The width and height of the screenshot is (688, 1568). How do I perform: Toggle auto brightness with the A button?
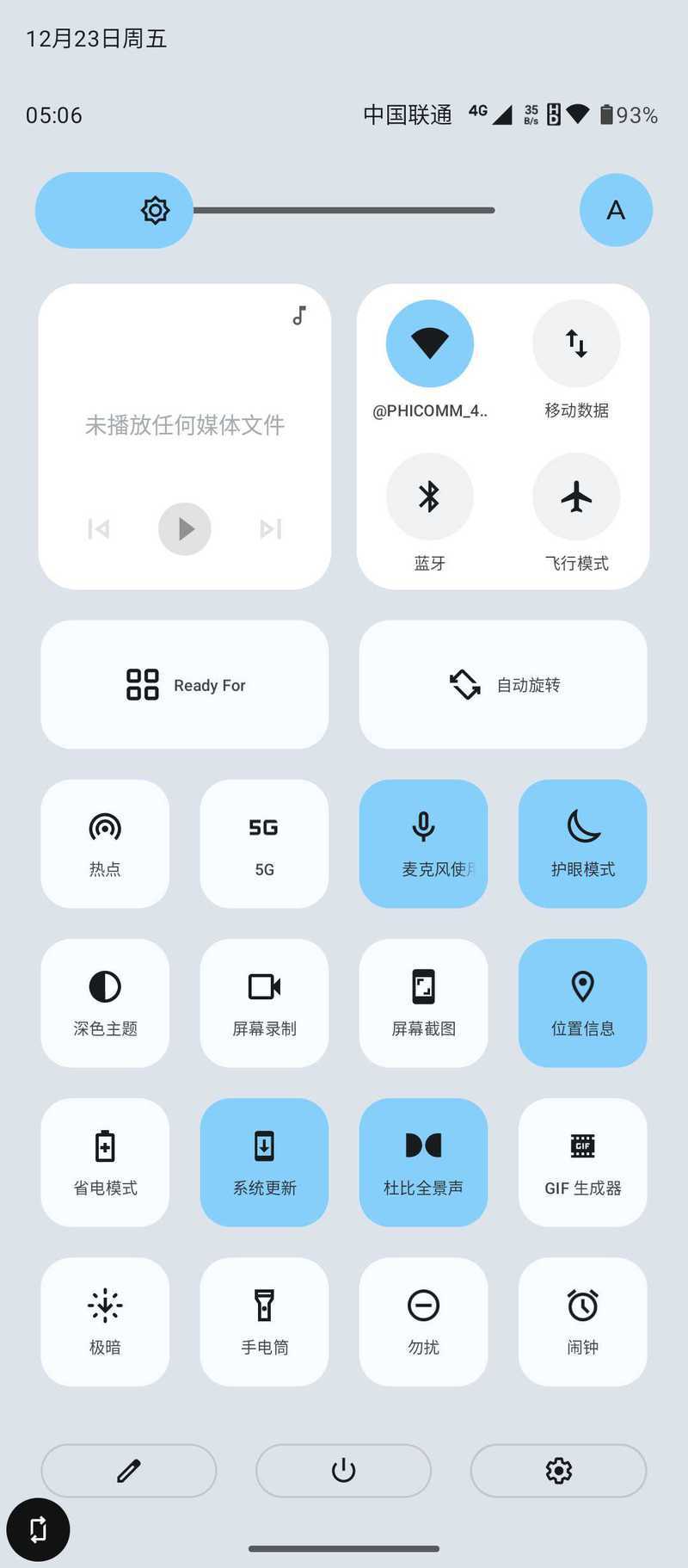(616, 210)
